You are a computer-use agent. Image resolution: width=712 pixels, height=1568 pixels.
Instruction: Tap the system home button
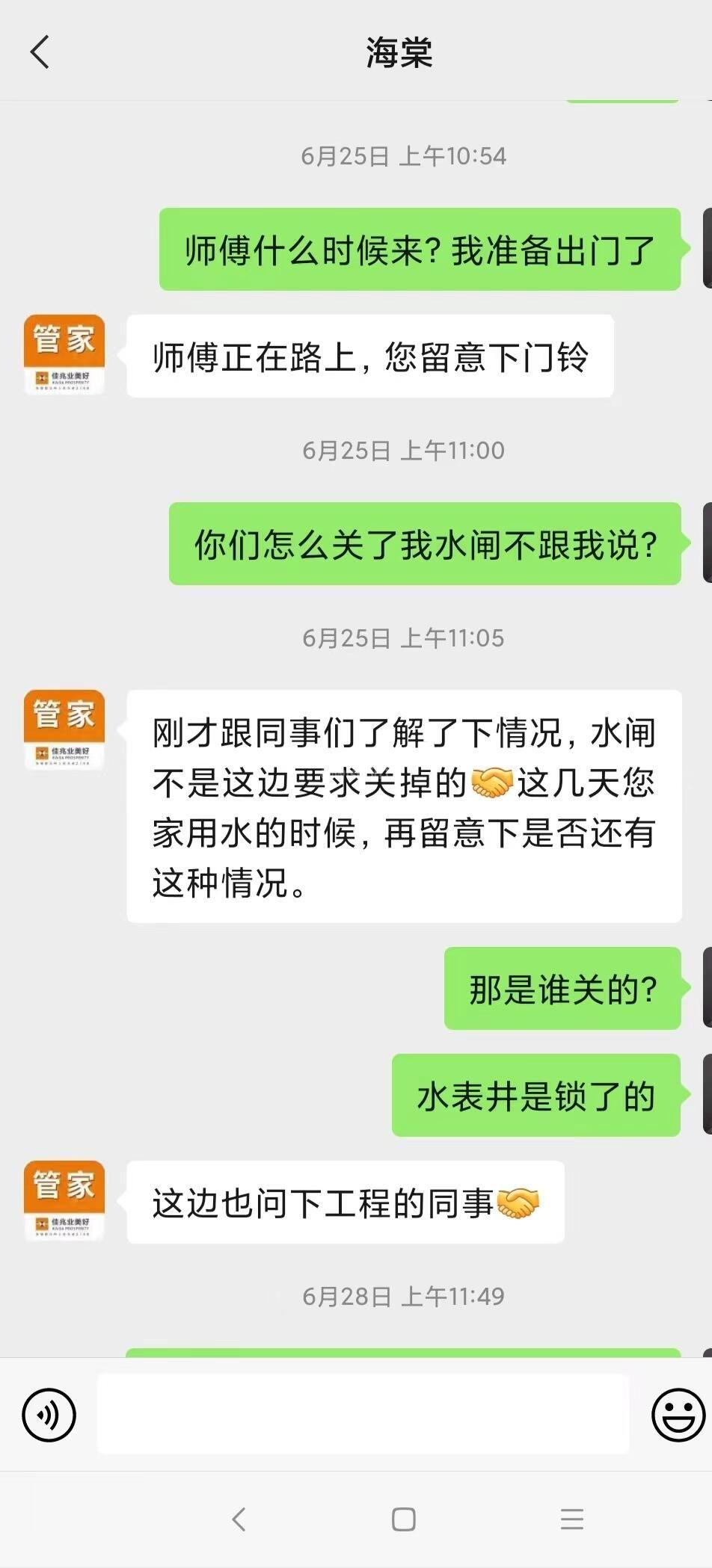click(404, 1519)
